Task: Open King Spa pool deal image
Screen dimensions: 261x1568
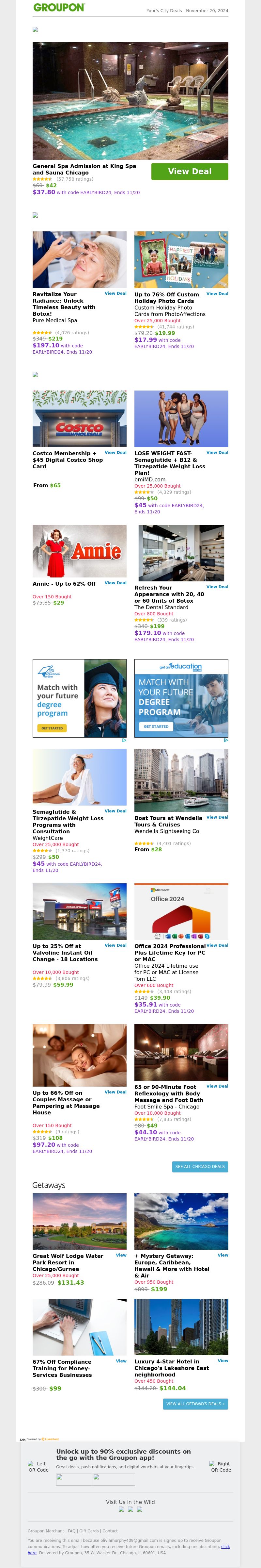Action: coord(130,100)
